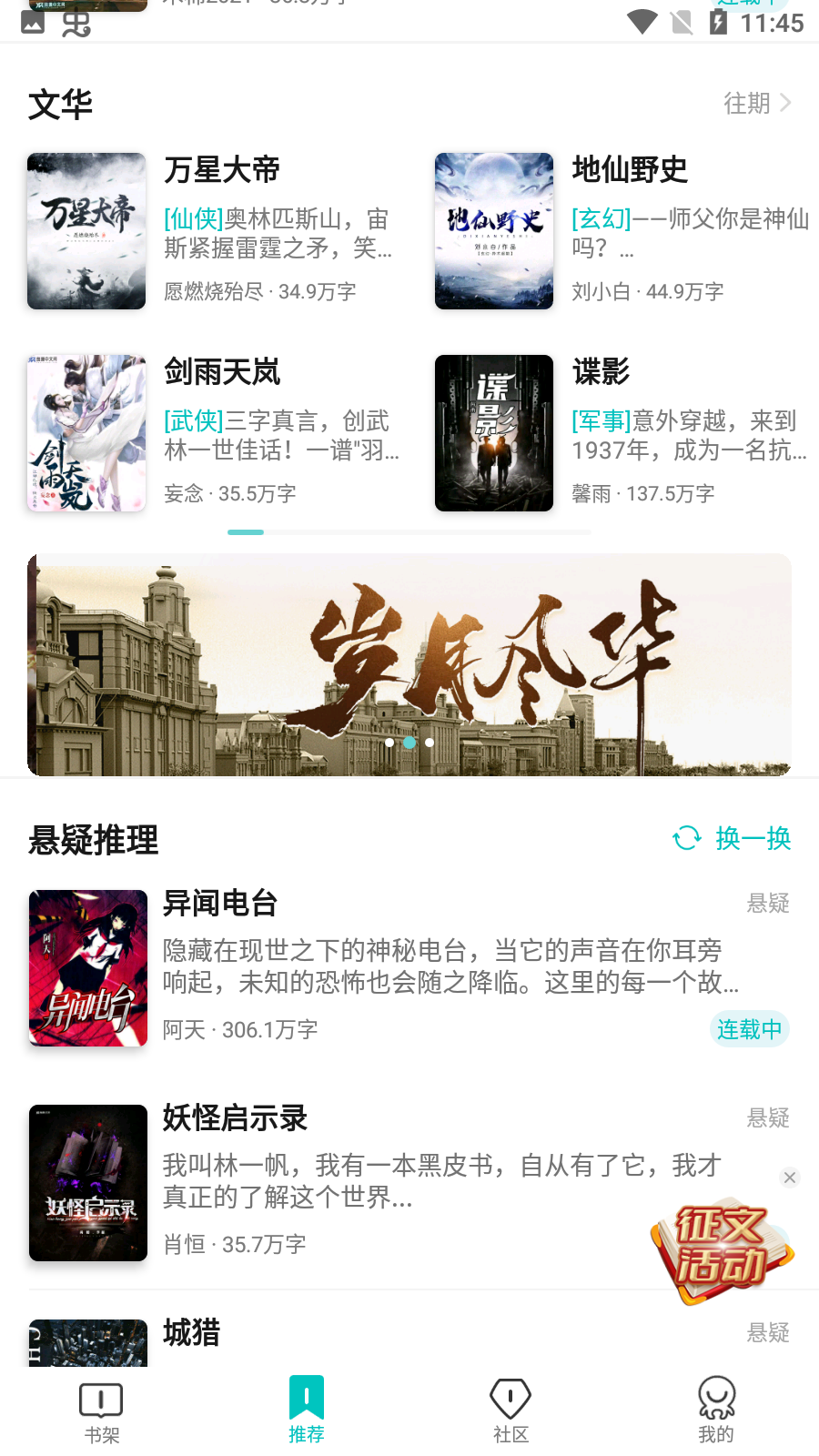Select the second carousel indicator dot

409,743
